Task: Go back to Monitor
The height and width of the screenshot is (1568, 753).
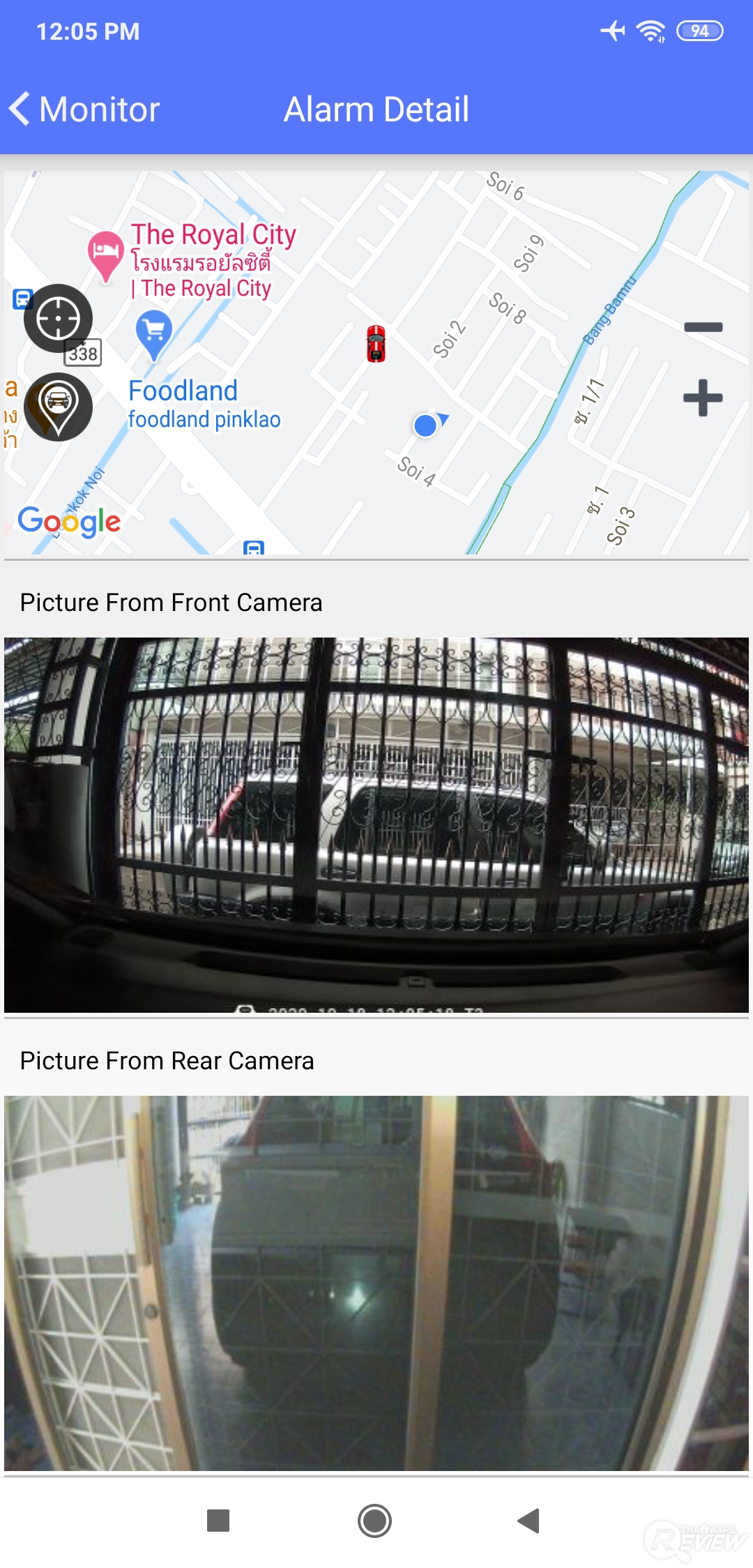Action: tap(84, 110)
